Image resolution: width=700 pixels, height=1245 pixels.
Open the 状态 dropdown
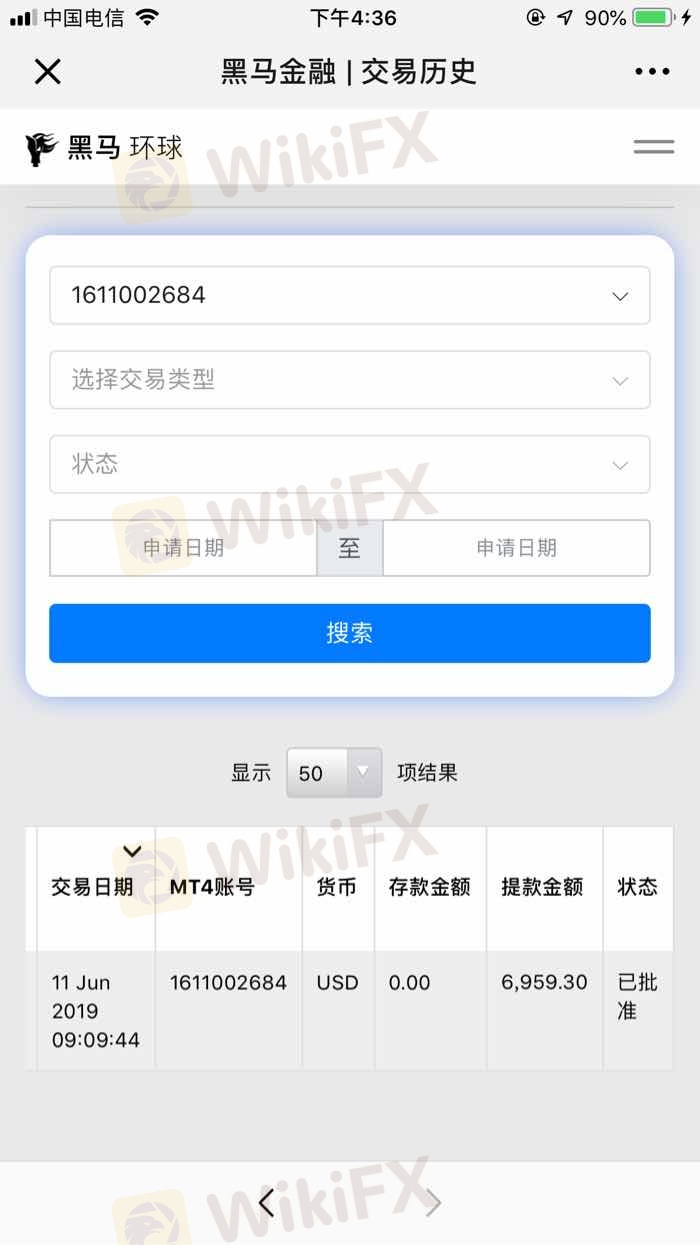pyautogui.click(x=349, y=464)
